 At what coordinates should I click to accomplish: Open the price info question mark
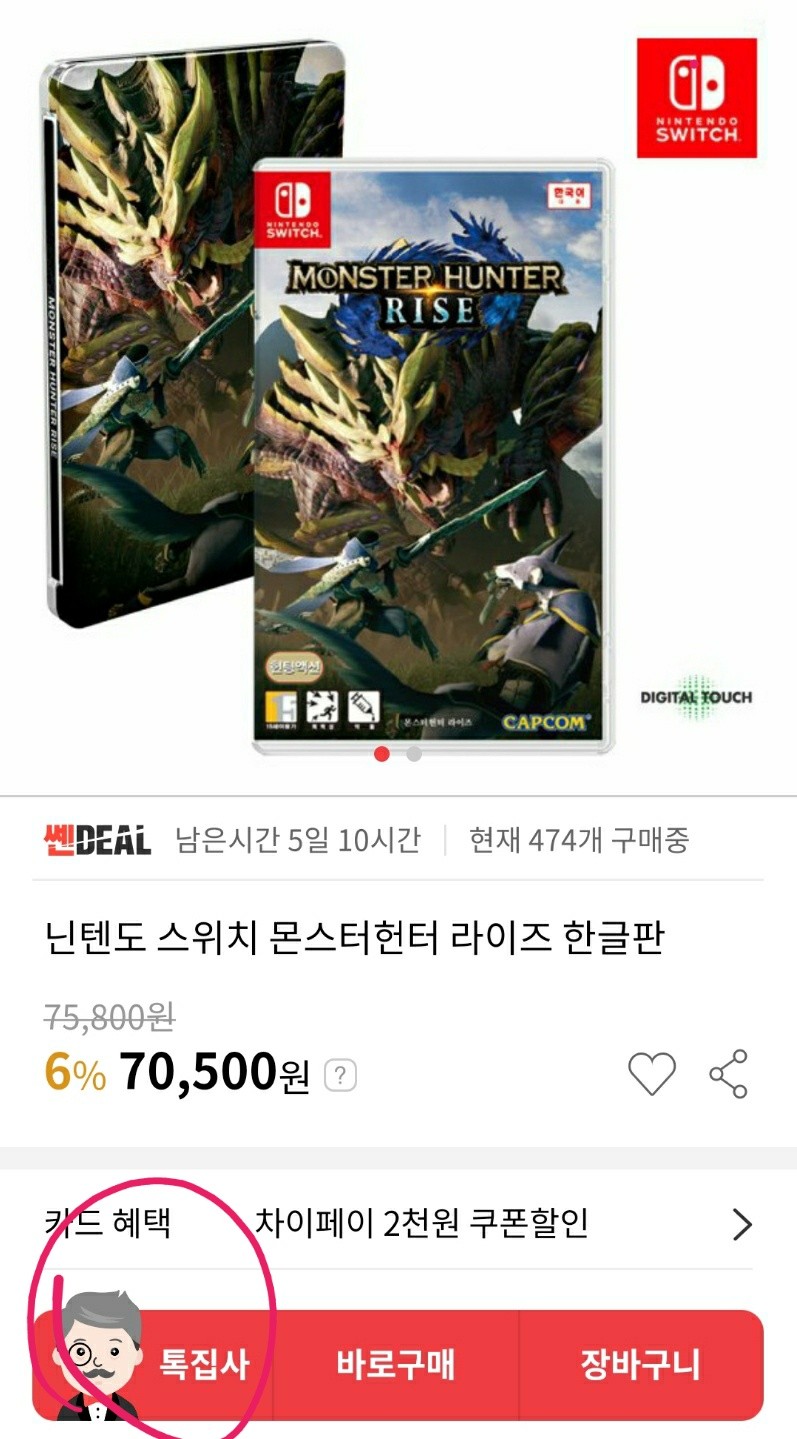point(340,1076)
